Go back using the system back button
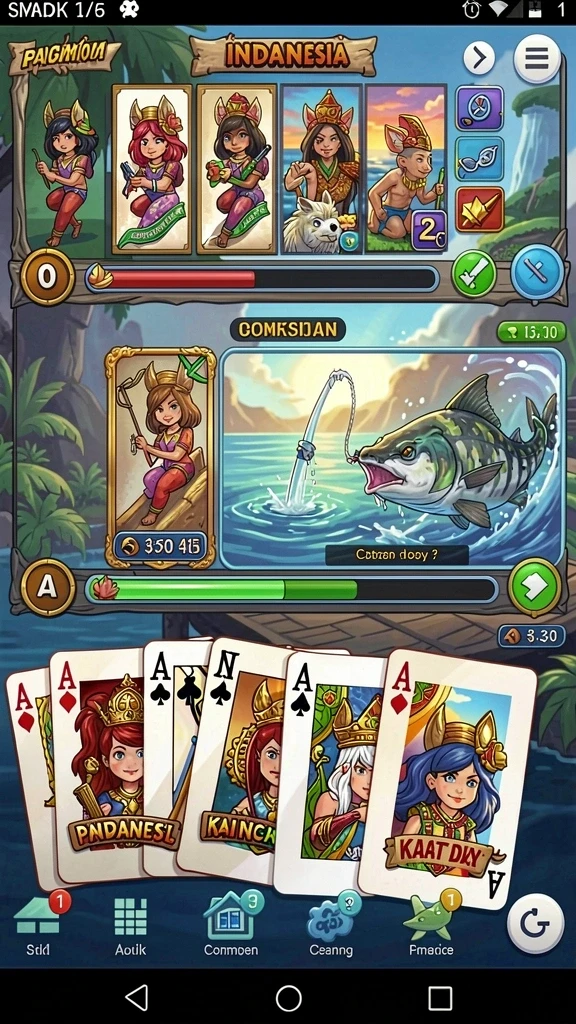The height and width of the screenshot is (1024, 576). 136,998
